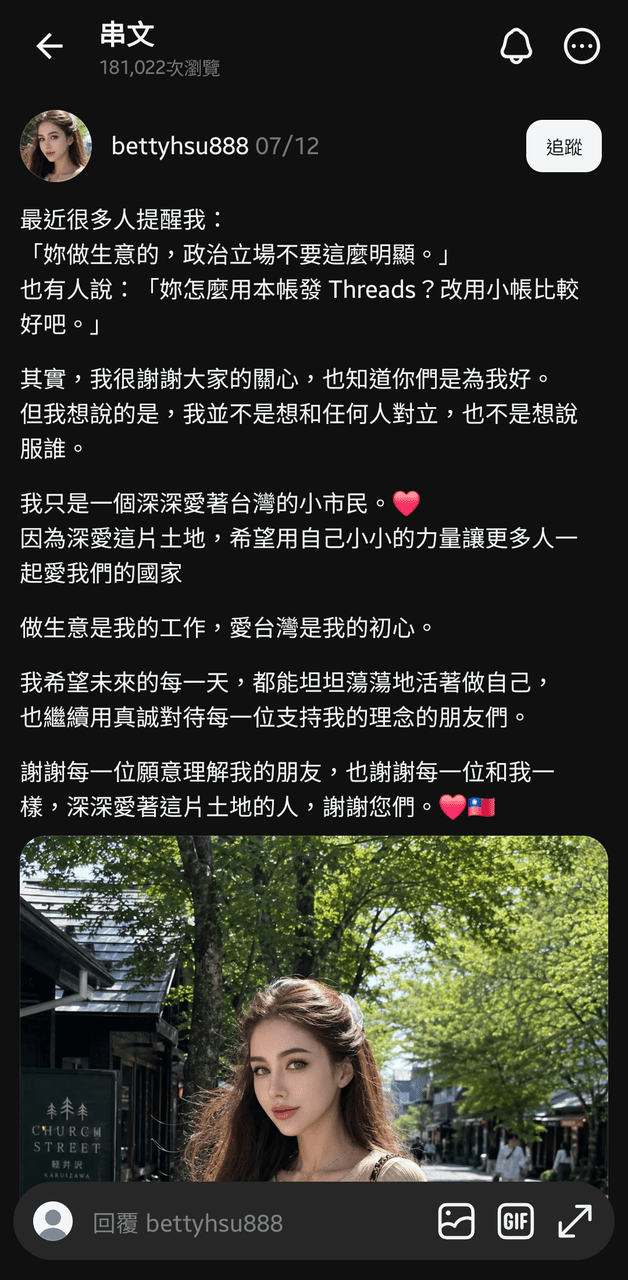The height and width of the screenshot is (1280, 628).
Task: Go back using the arrow icon
Action: point(49,46)
